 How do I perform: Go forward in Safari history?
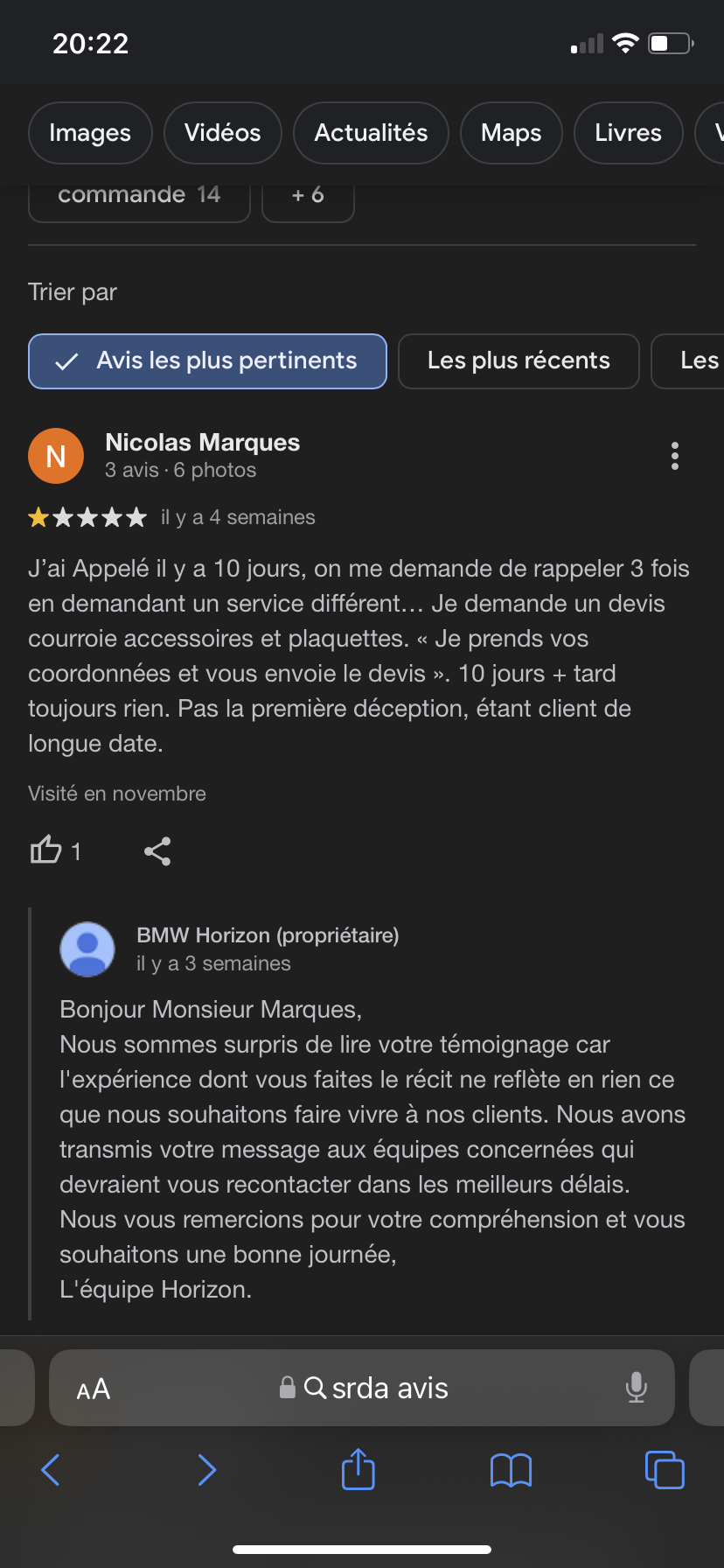tap(206, 1470)
